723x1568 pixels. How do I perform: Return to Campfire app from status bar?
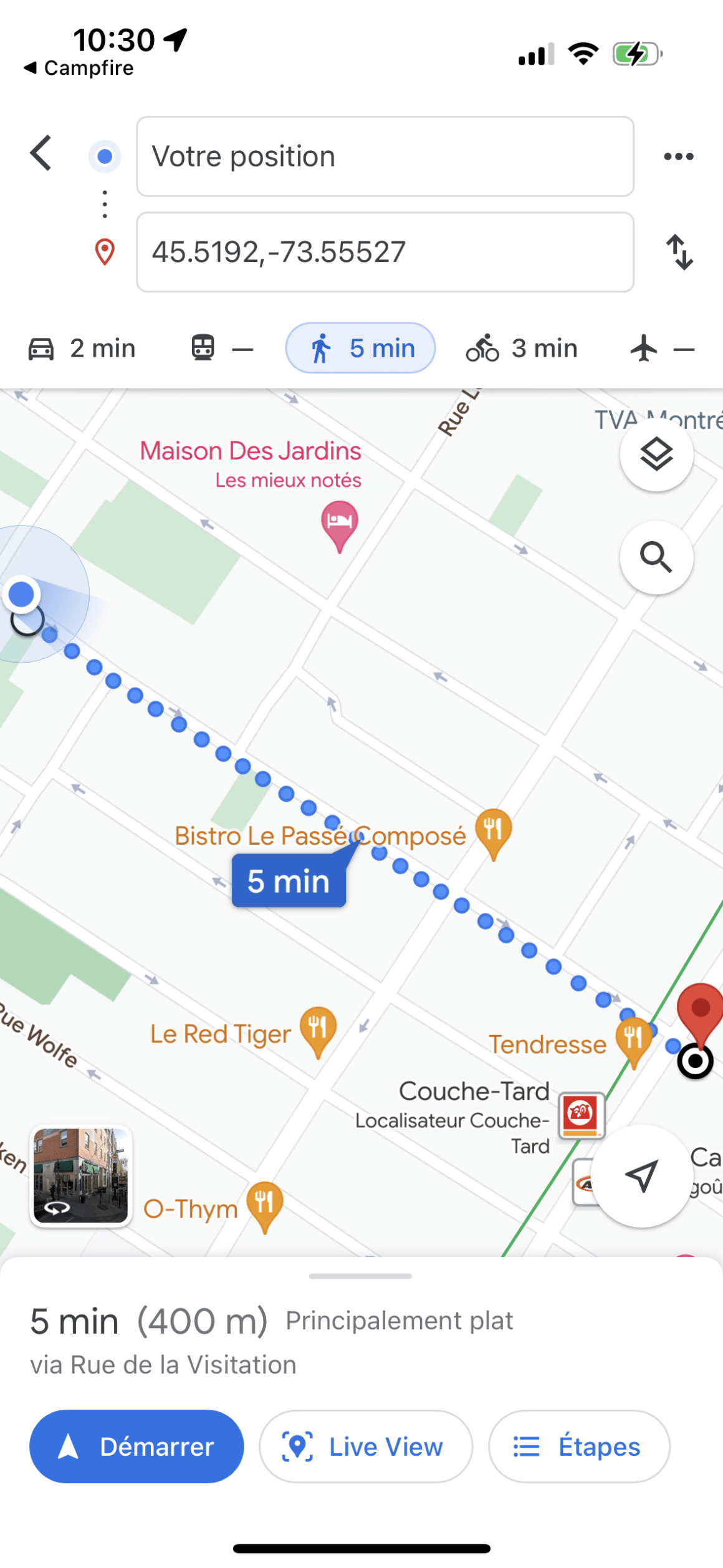coord(79,68)
